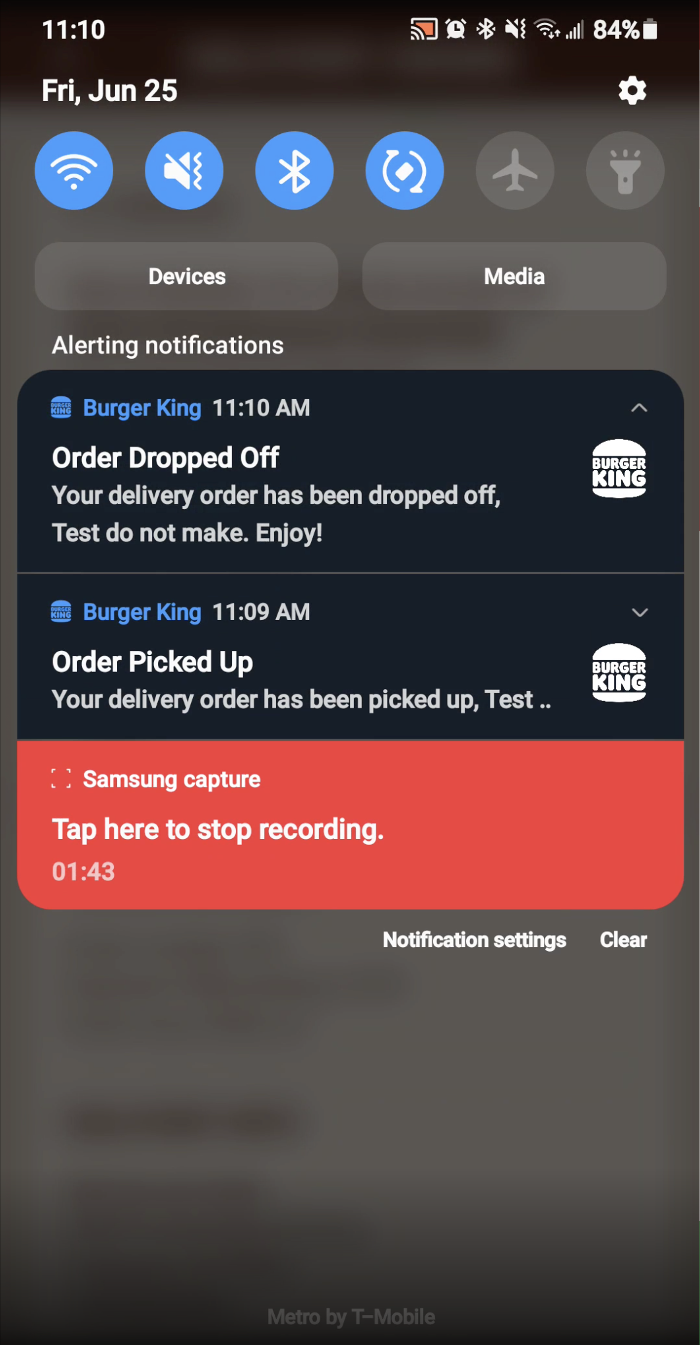Open the Devices panel
Viewport: 700px width, 1346px height.
[x=187, y=276]
